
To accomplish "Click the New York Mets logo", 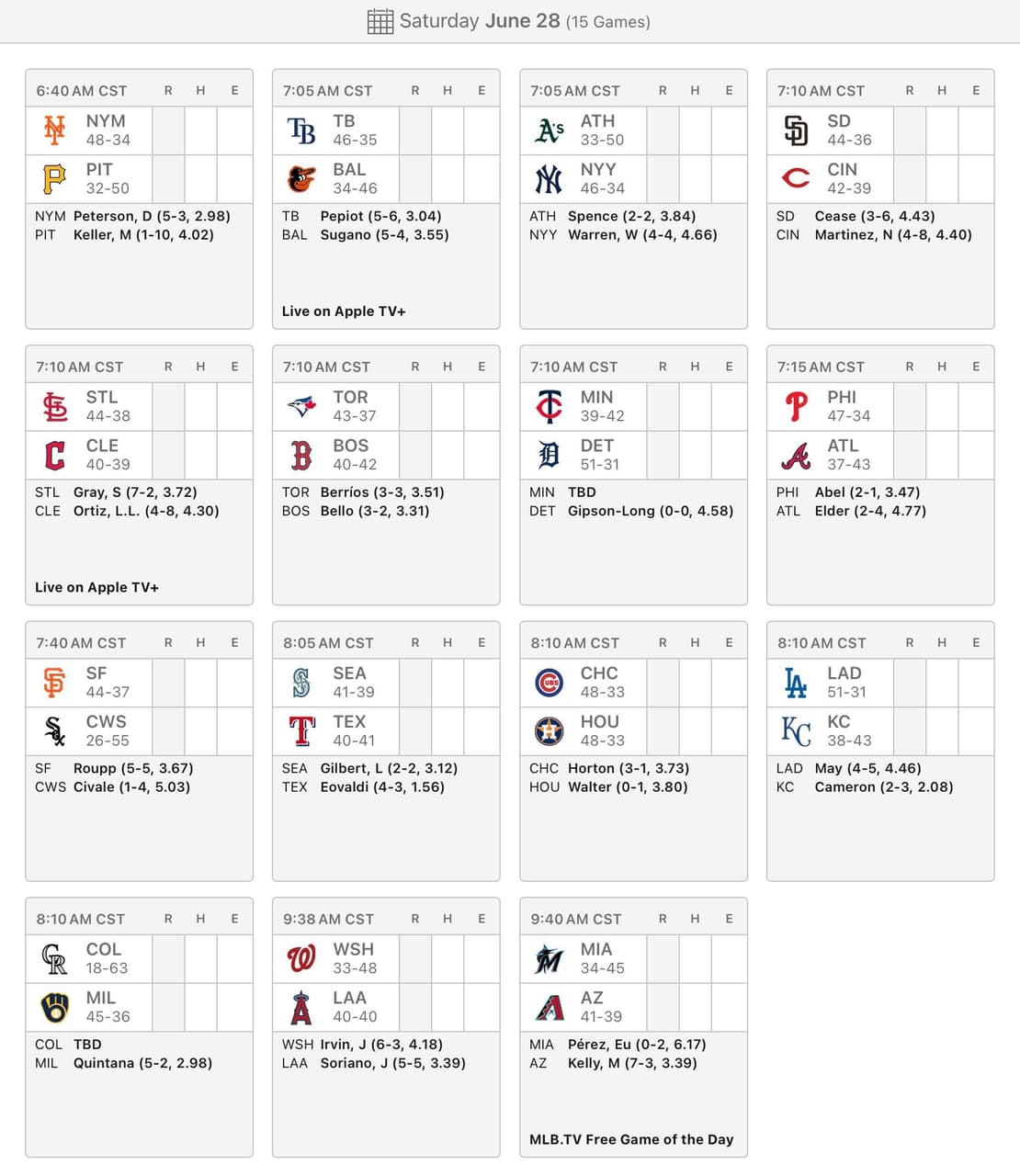I will point(54,130).
